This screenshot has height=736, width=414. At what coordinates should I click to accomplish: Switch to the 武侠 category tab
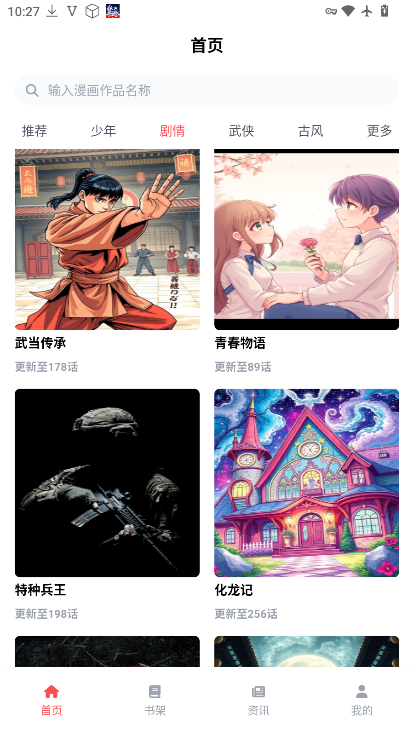241,130
